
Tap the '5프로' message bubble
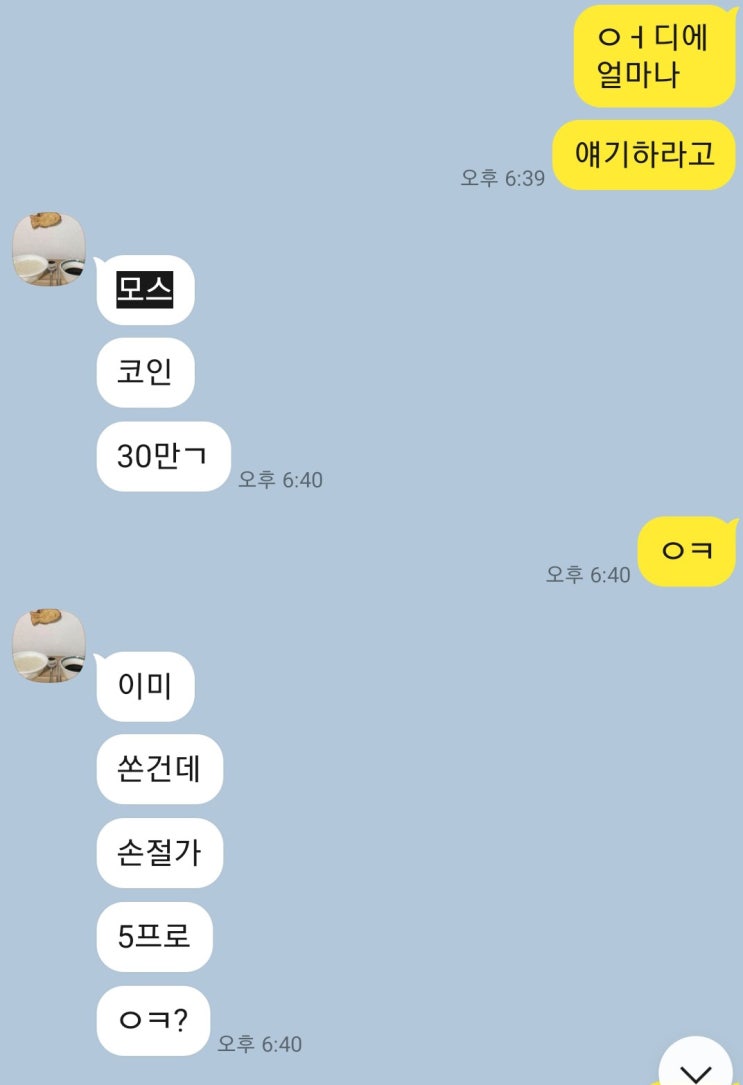pyautogui.click(x=153, y=937)
